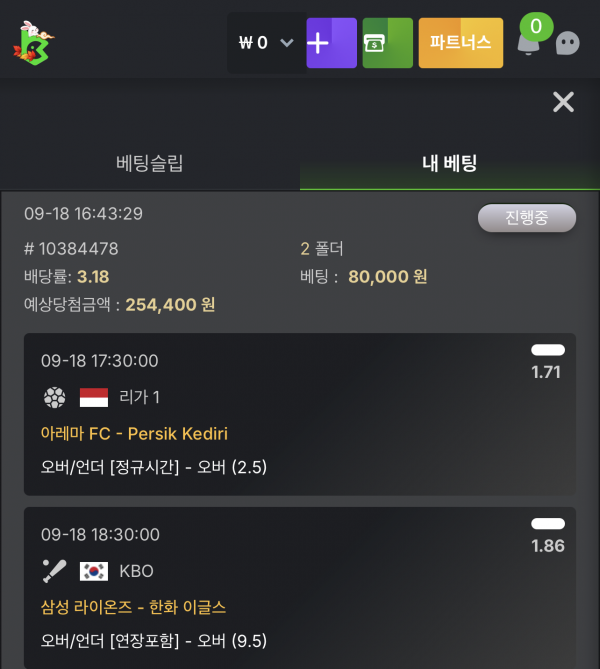600x669 pixels.
Task: Open the 아레마 FC - Persik Kediri match
Action: [x=134, y=434]
